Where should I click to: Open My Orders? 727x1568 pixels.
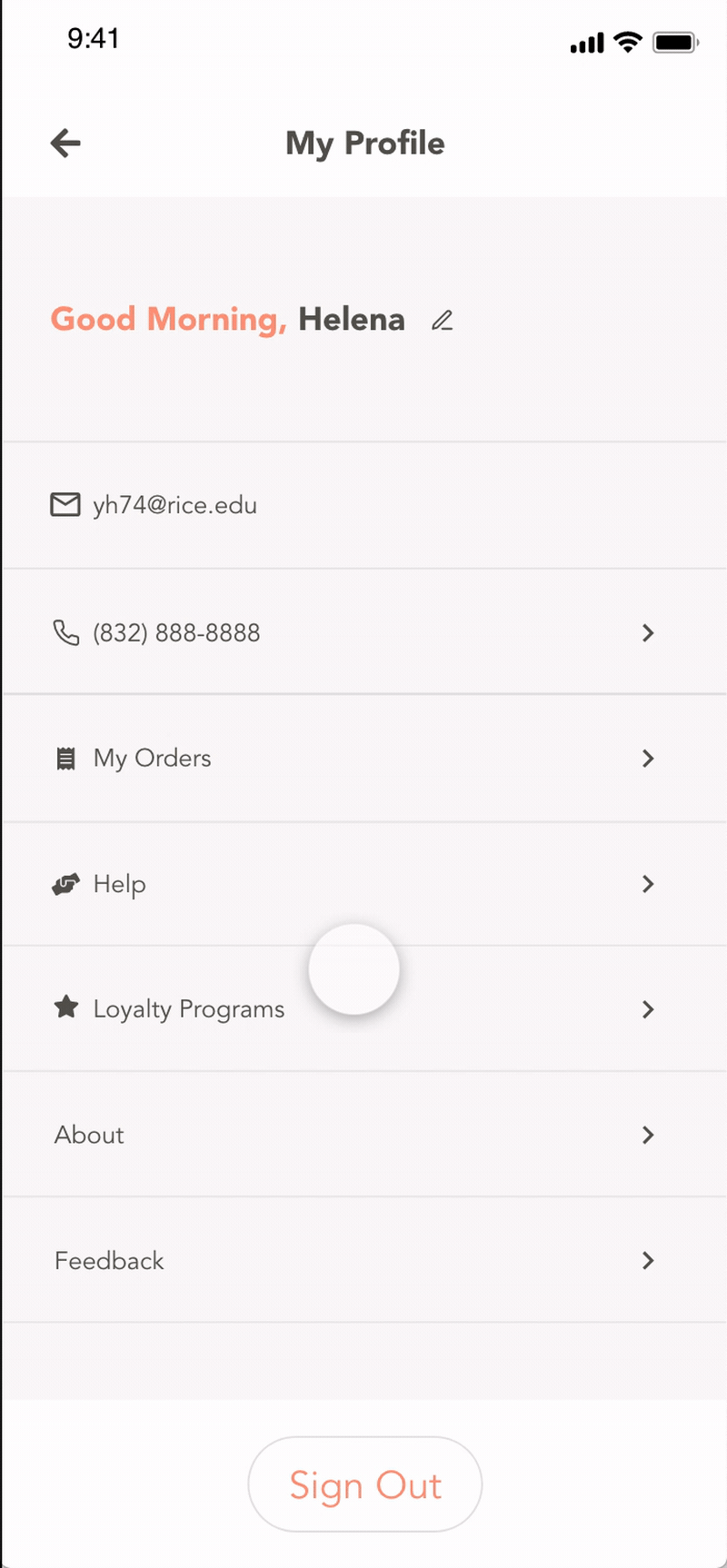click(x=363, y=758)
